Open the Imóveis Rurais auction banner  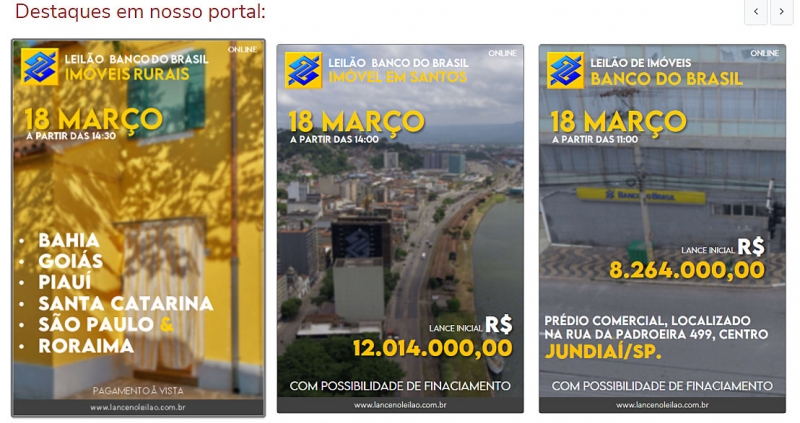pyautogui.click(x=138, y=228)
